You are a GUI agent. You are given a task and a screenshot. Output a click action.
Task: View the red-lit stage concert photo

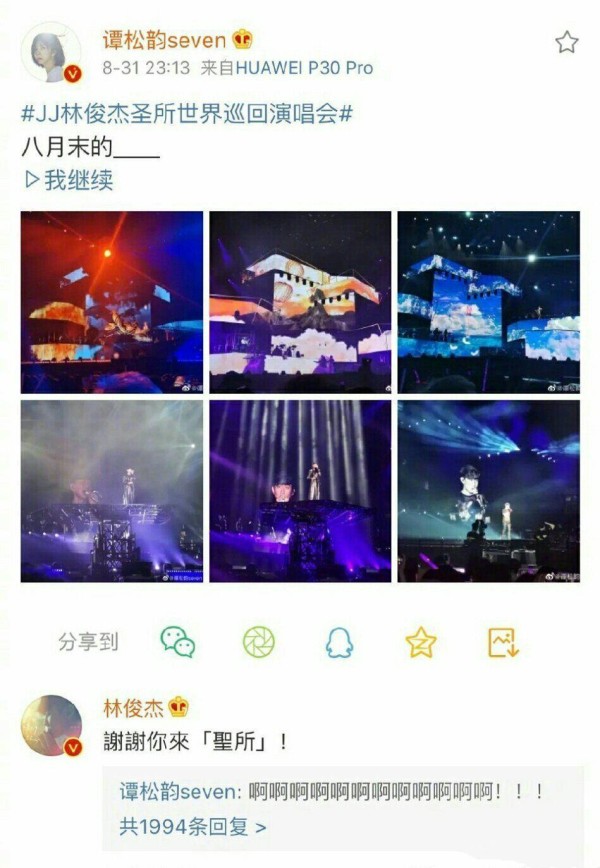pos(112,302)
